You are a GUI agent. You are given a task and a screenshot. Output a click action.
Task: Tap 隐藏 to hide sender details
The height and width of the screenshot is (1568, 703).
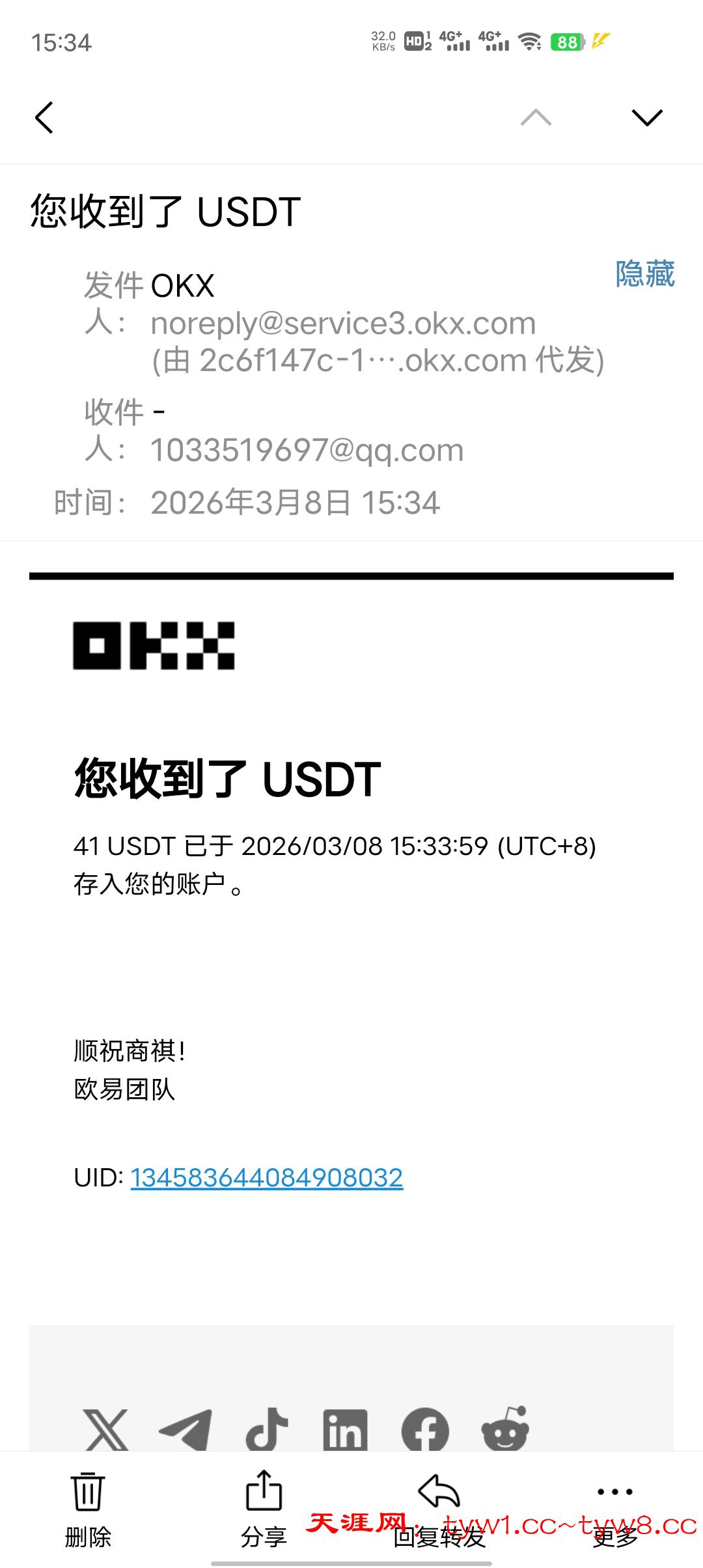pyautogui.click(x=644, y=273)
